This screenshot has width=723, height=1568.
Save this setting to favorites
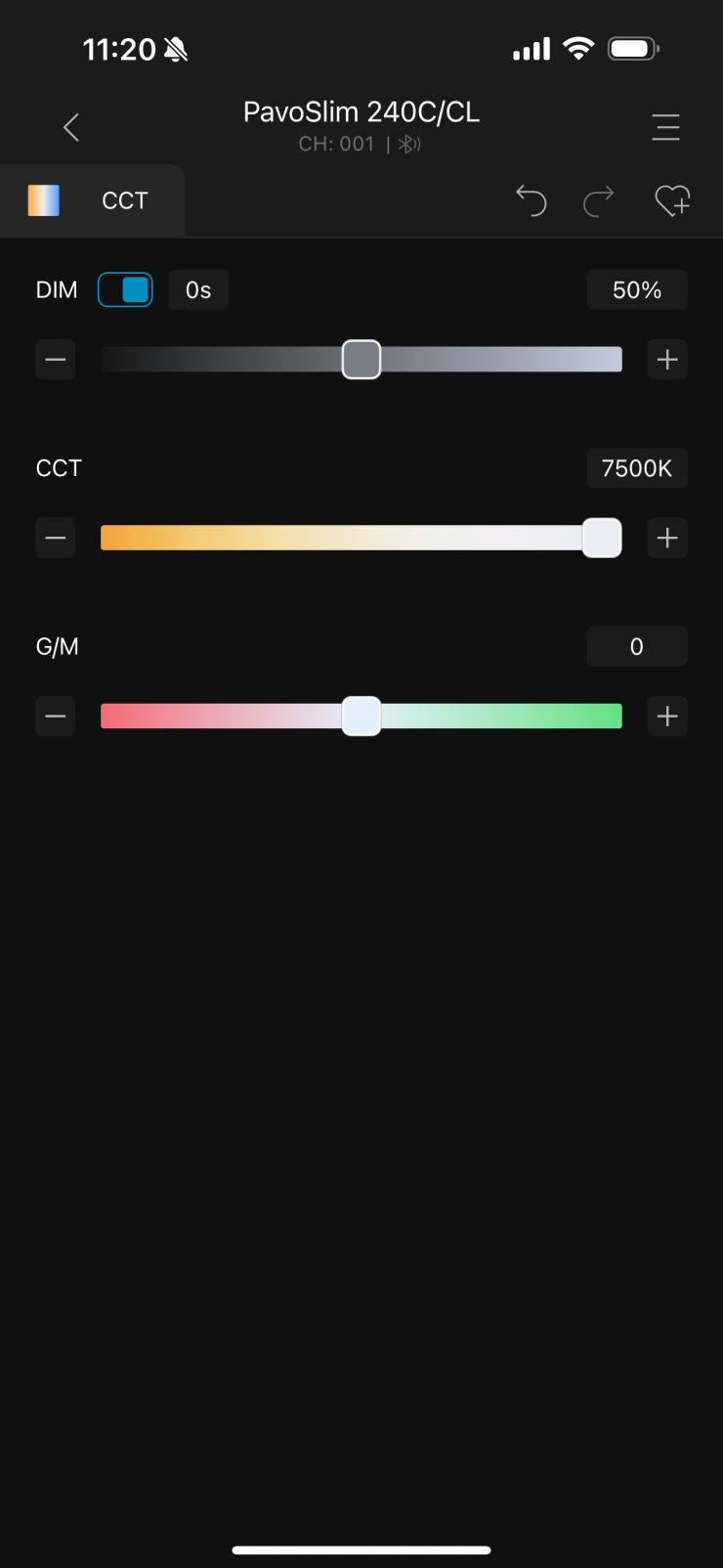(672, 200)
